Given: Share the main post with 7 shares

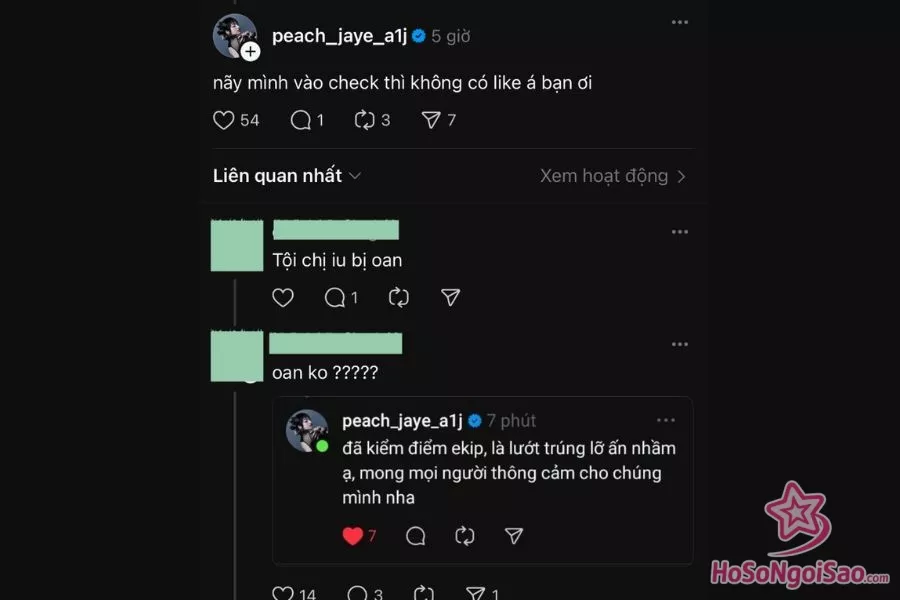Looking at the screenshot, I should 431,120.
